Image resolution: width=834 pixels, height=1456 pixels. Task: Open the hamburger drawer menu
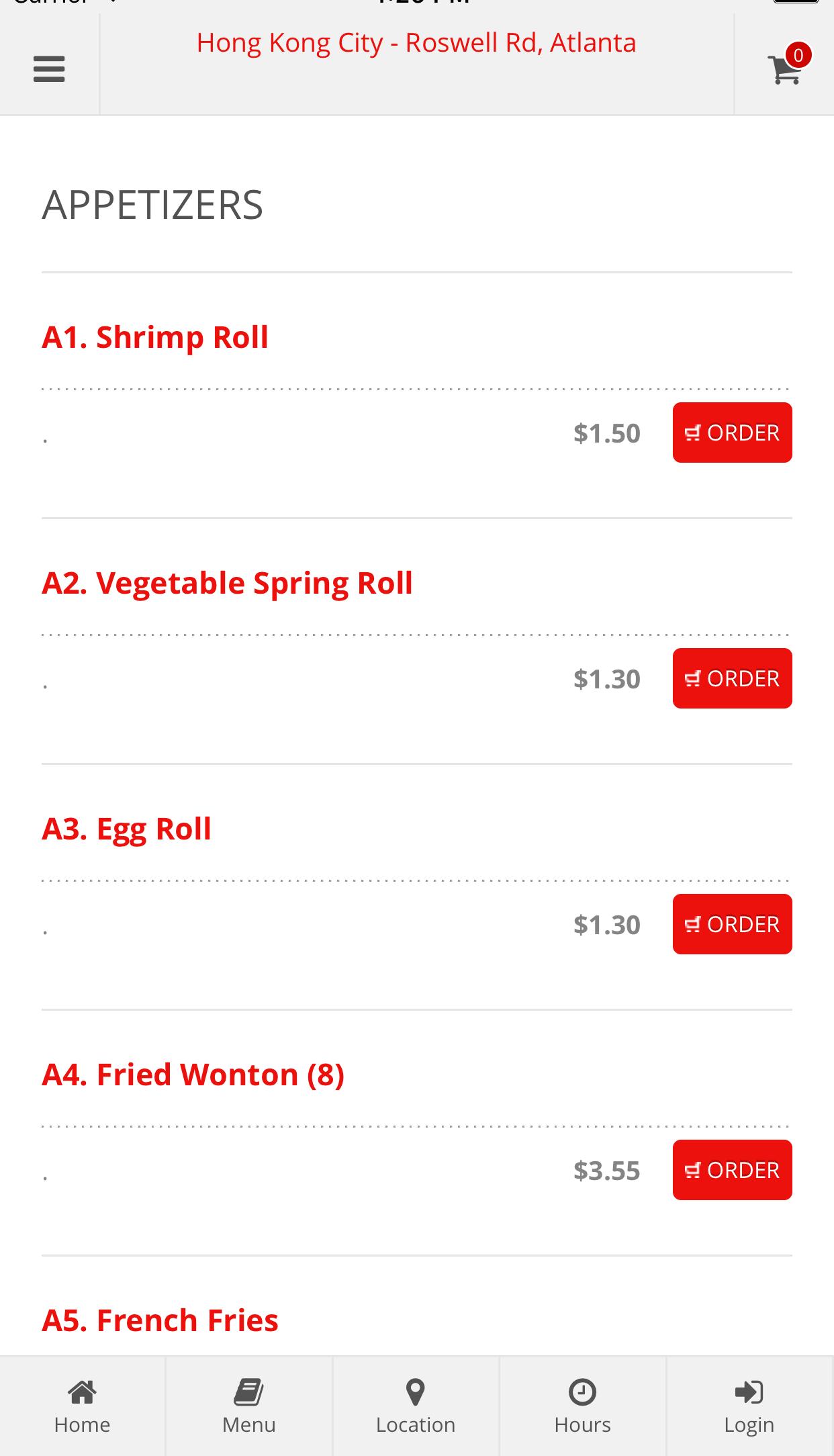(49, 69)
